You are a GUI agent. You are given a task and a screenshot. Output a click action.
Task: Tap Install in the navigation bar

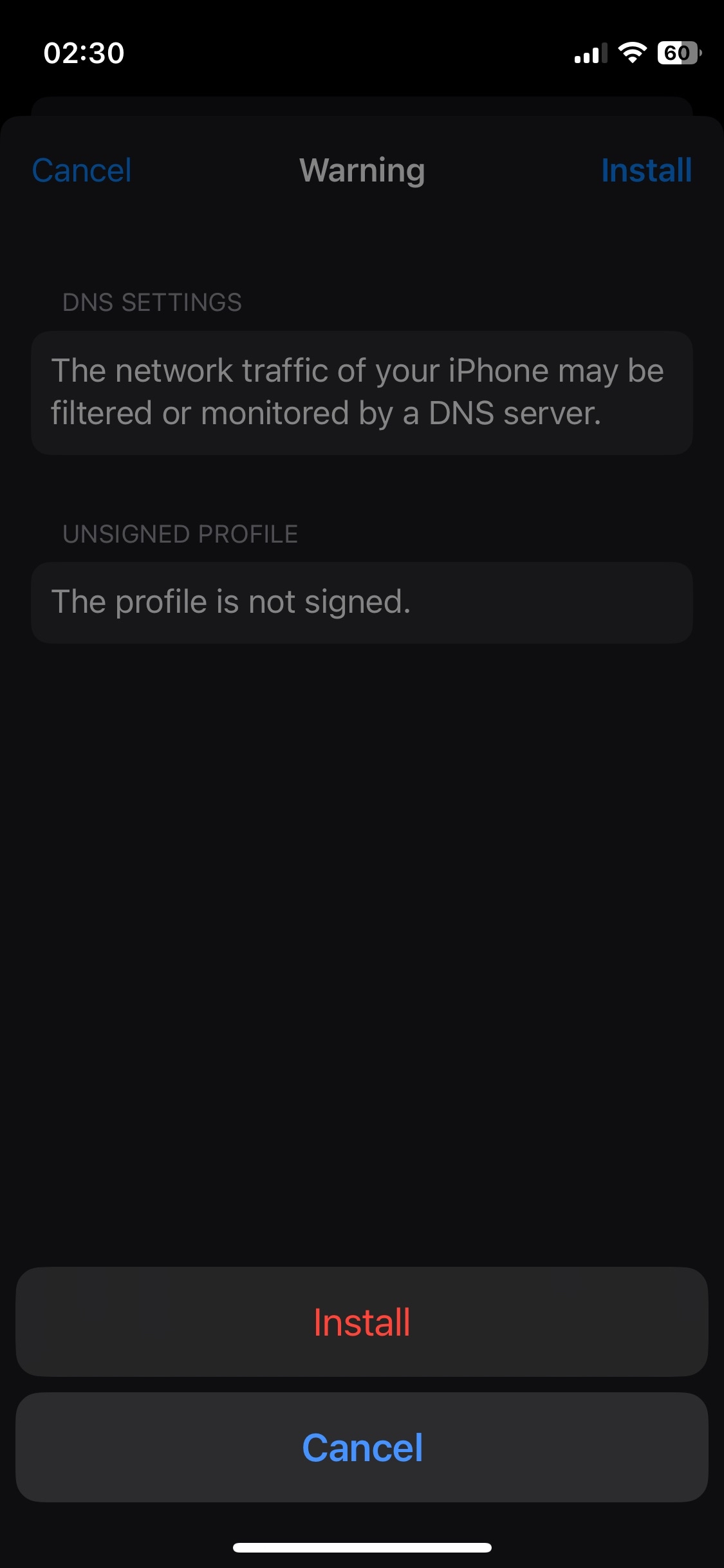pyautogui.click(x=646, y=171)
